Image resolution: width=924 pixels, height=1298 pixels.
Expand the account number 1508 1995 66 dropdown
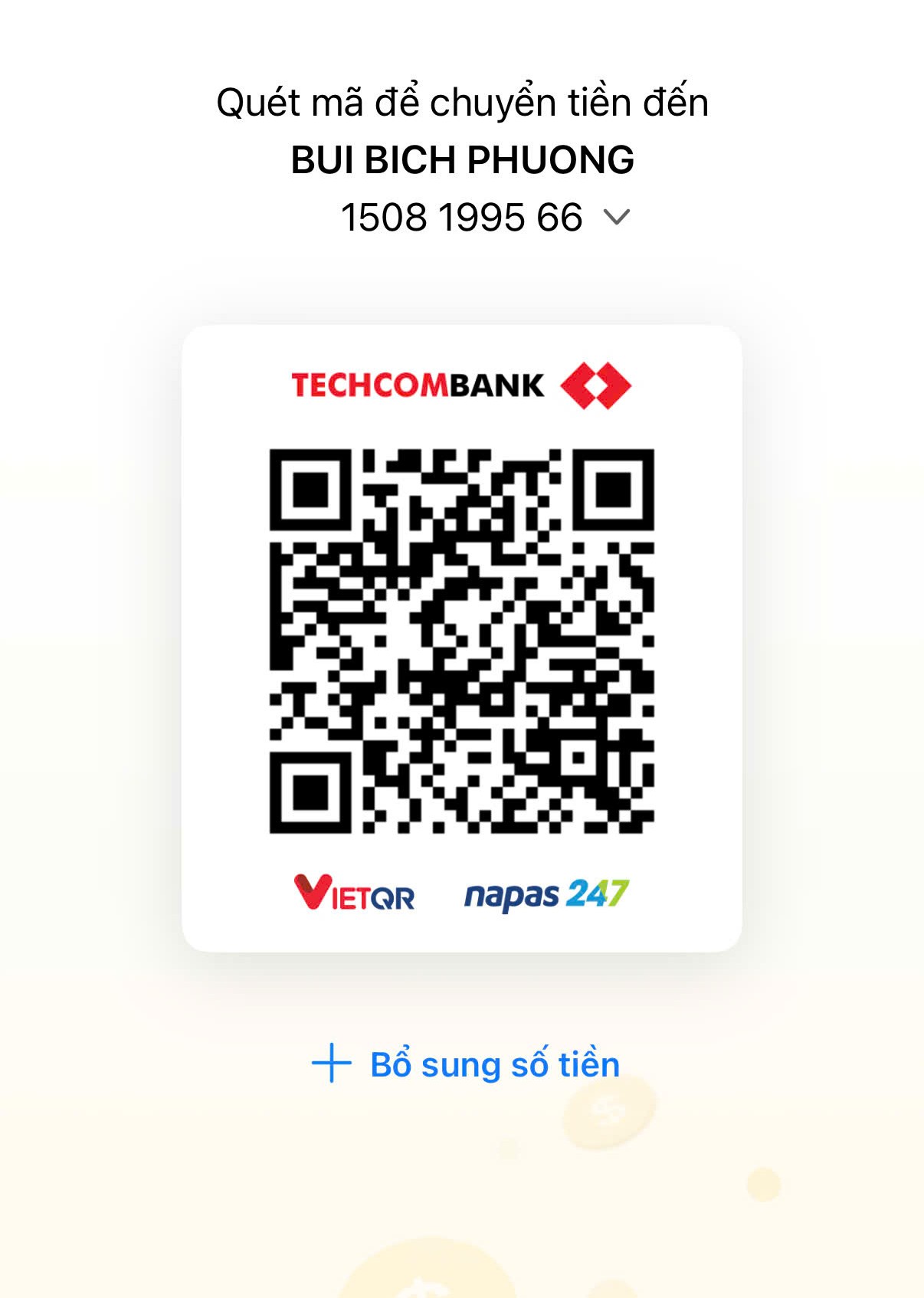tap(616, 218)
